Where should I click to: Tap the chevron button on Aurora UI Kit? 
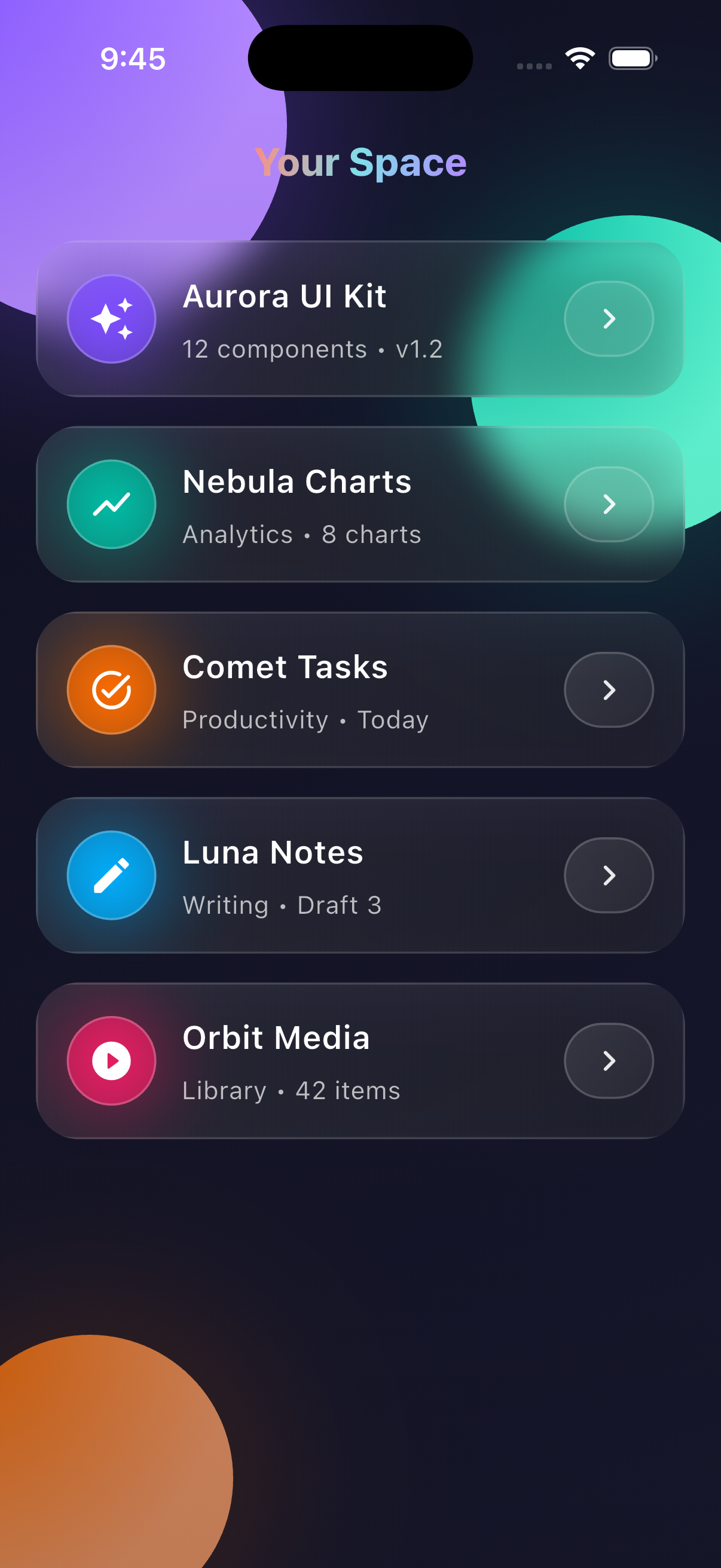click(x=609, y=319)
